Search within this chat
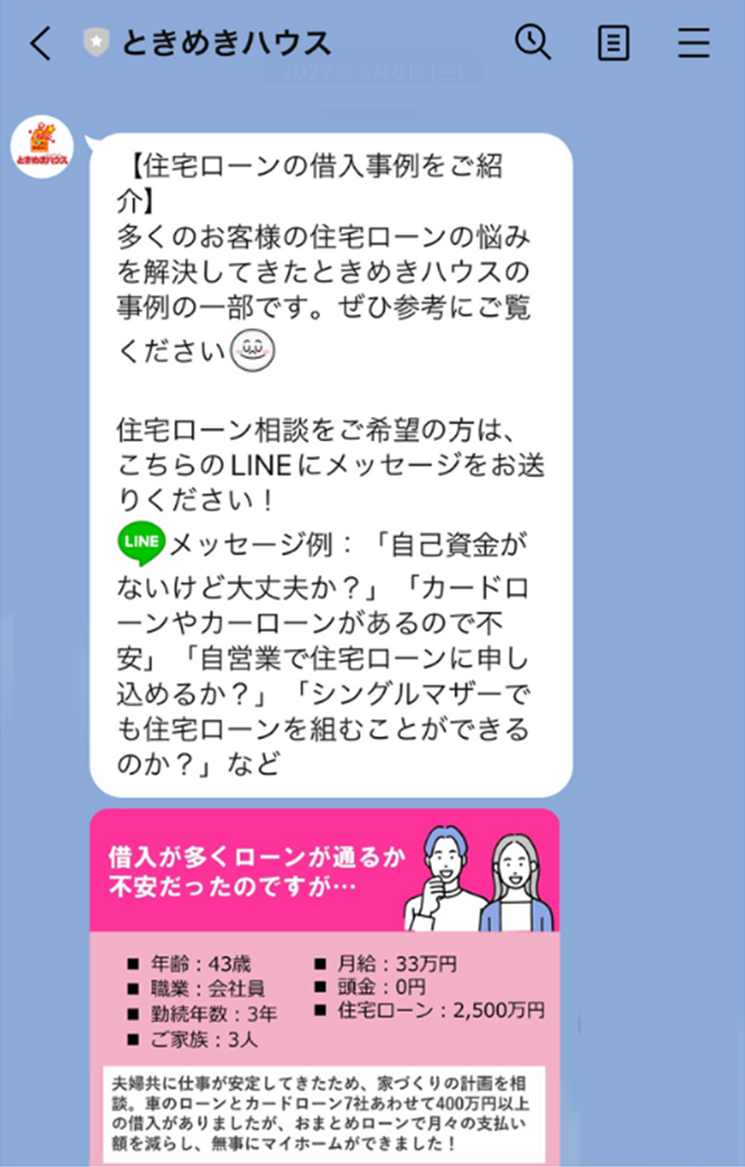 click(x=533, y=42)
